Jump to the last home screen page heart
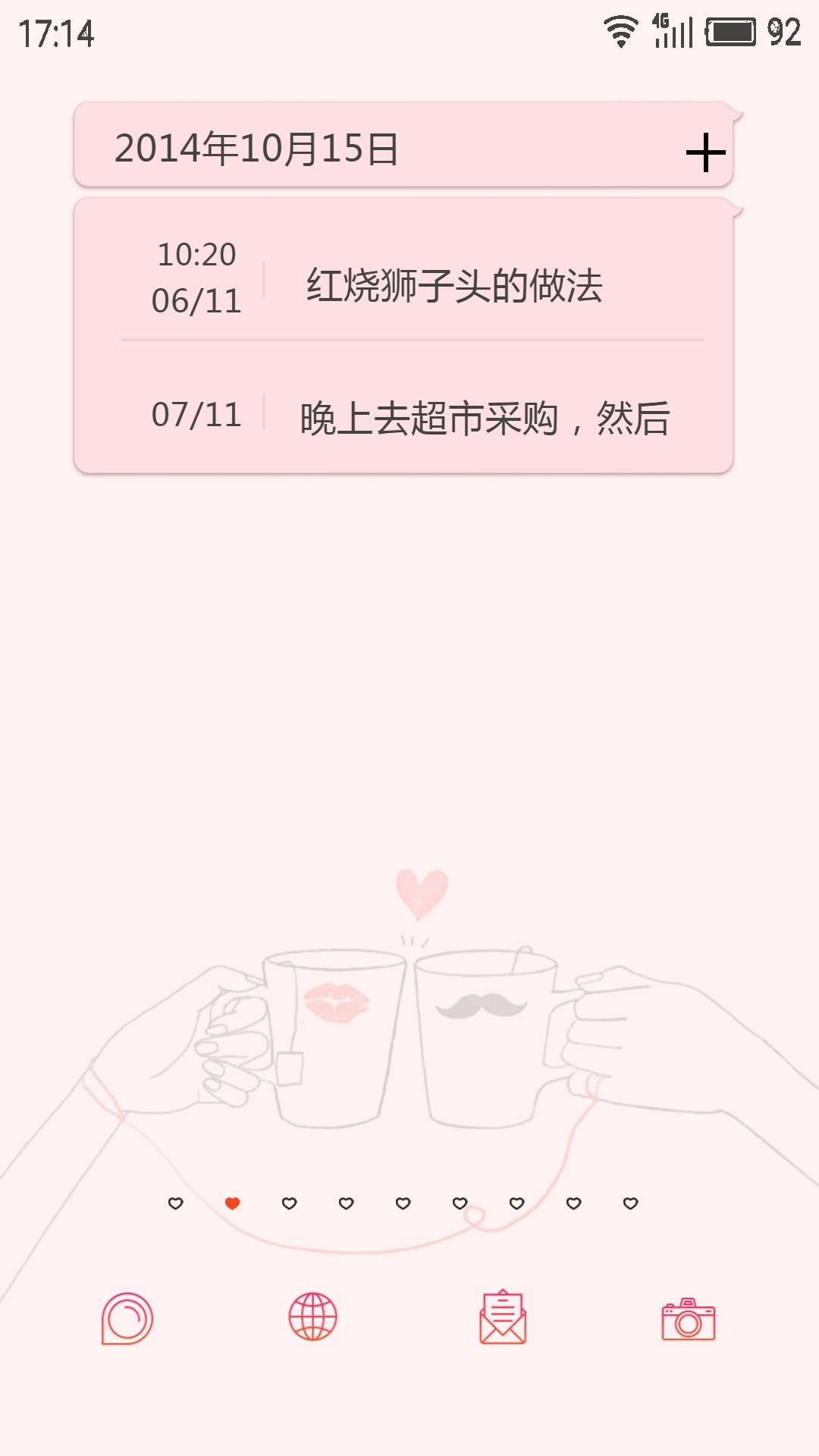This screenshot has width=819, height=1456. [x=630, y=1203]
